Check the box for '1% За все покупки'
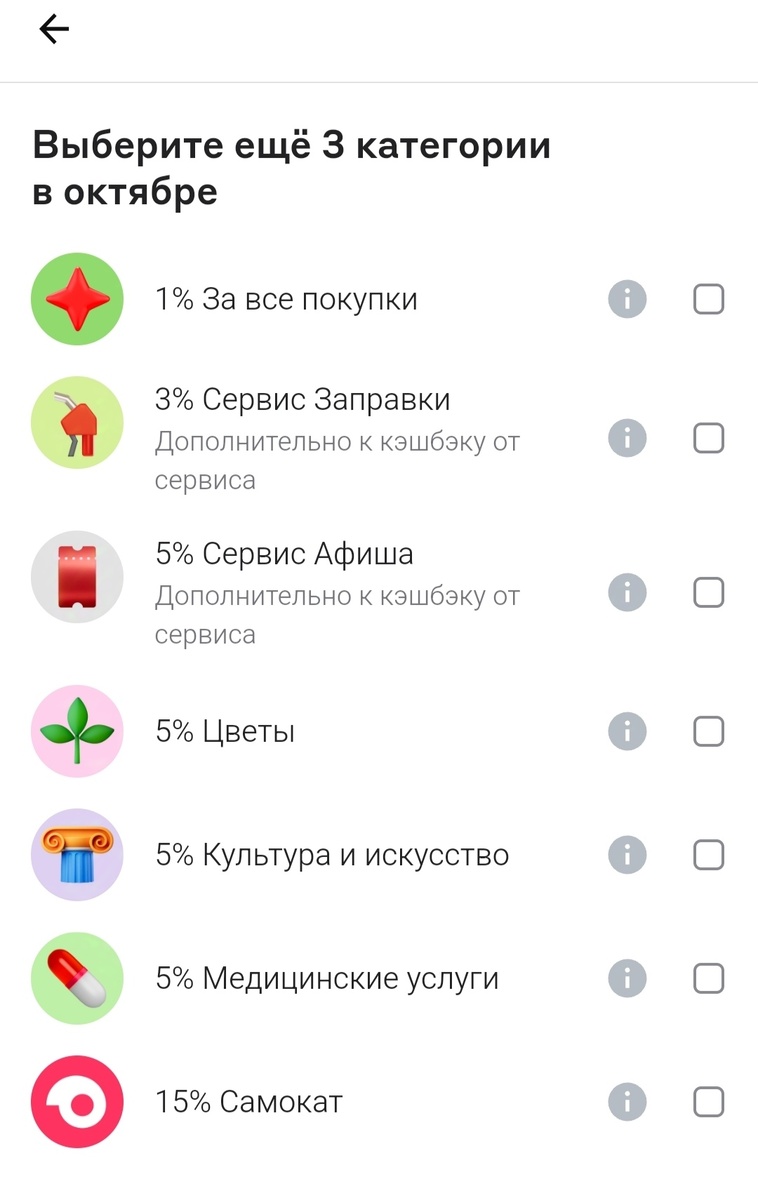 [709, 298]
